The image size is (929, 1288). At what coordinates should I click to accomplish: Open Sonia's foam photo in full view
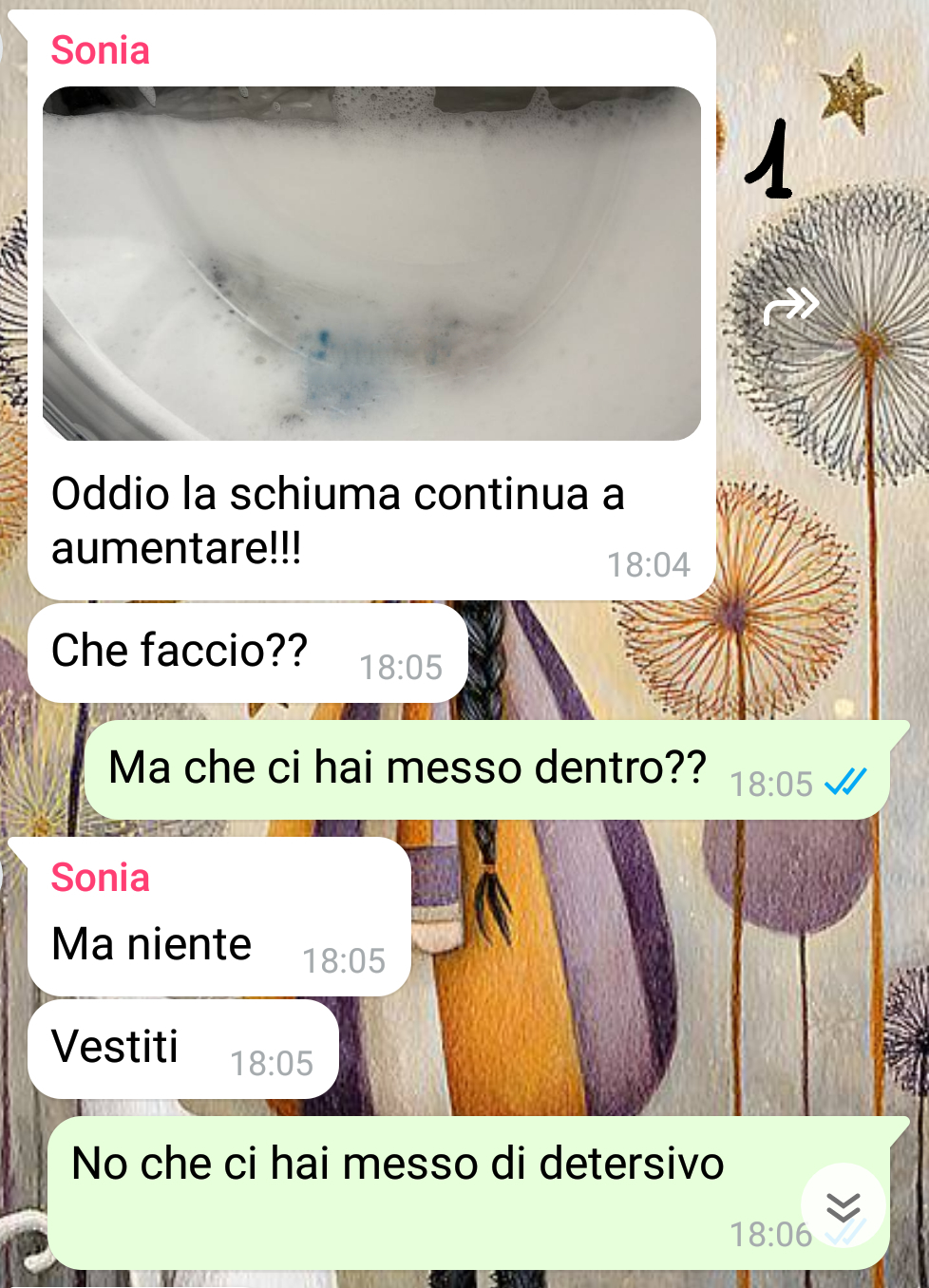[x=371, y=263]
